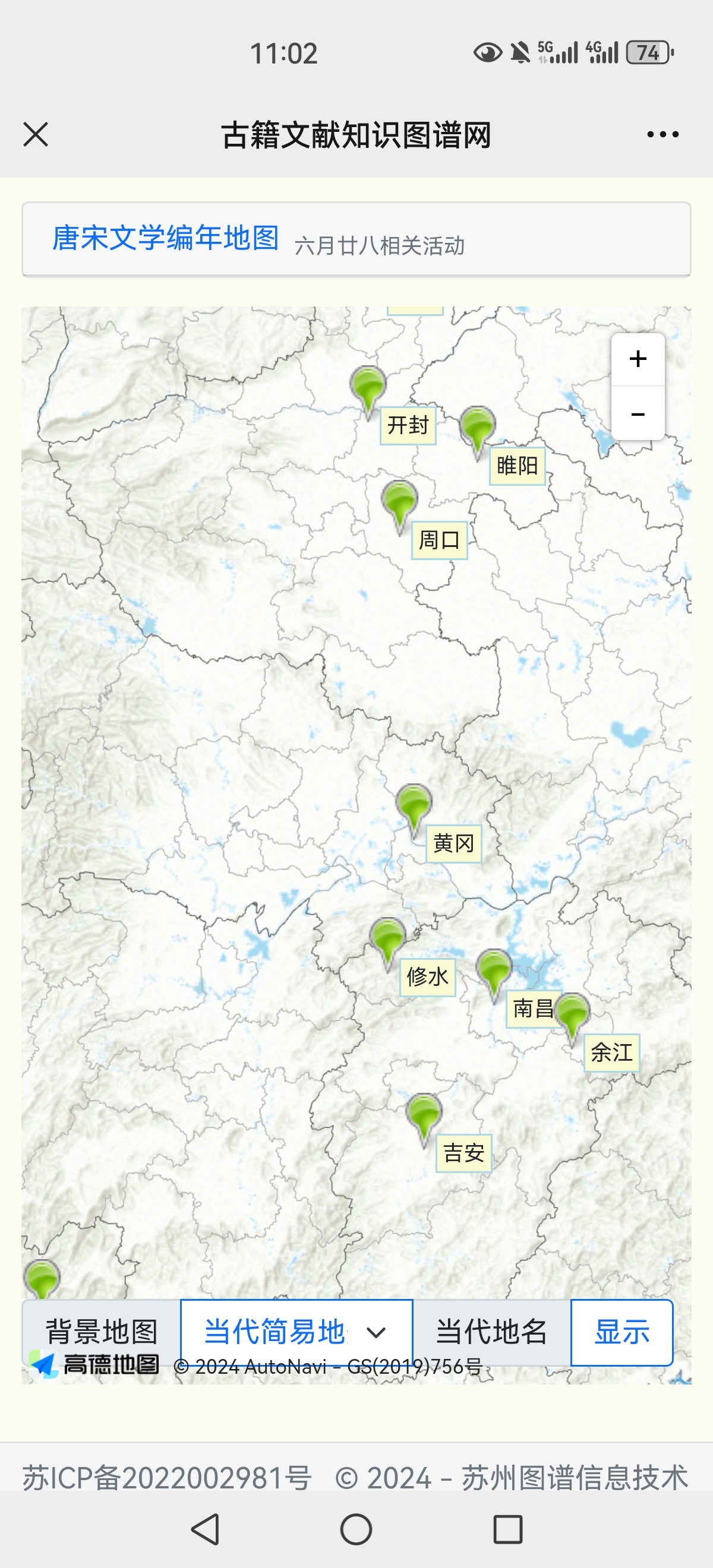The image size is (713, 1568).
Task: Go back with the system back button
Action: (205, 1529)
